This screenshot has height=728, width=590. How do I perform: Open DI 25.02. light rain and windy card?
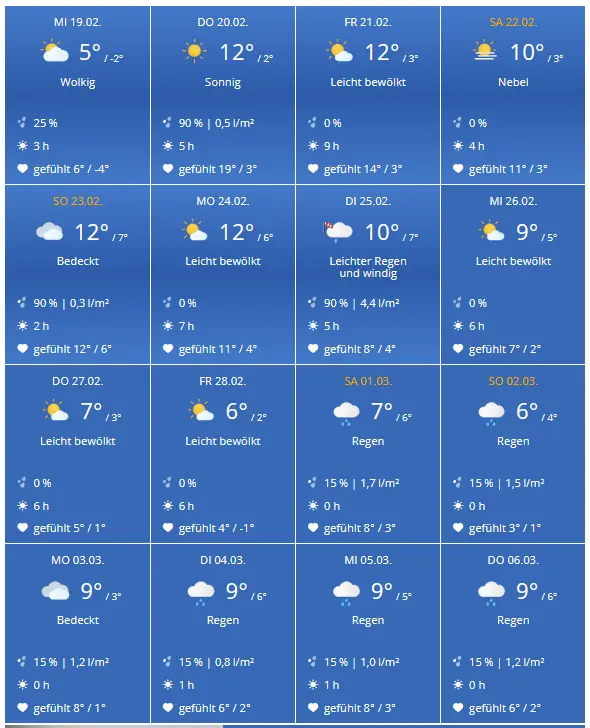(368, 274)
